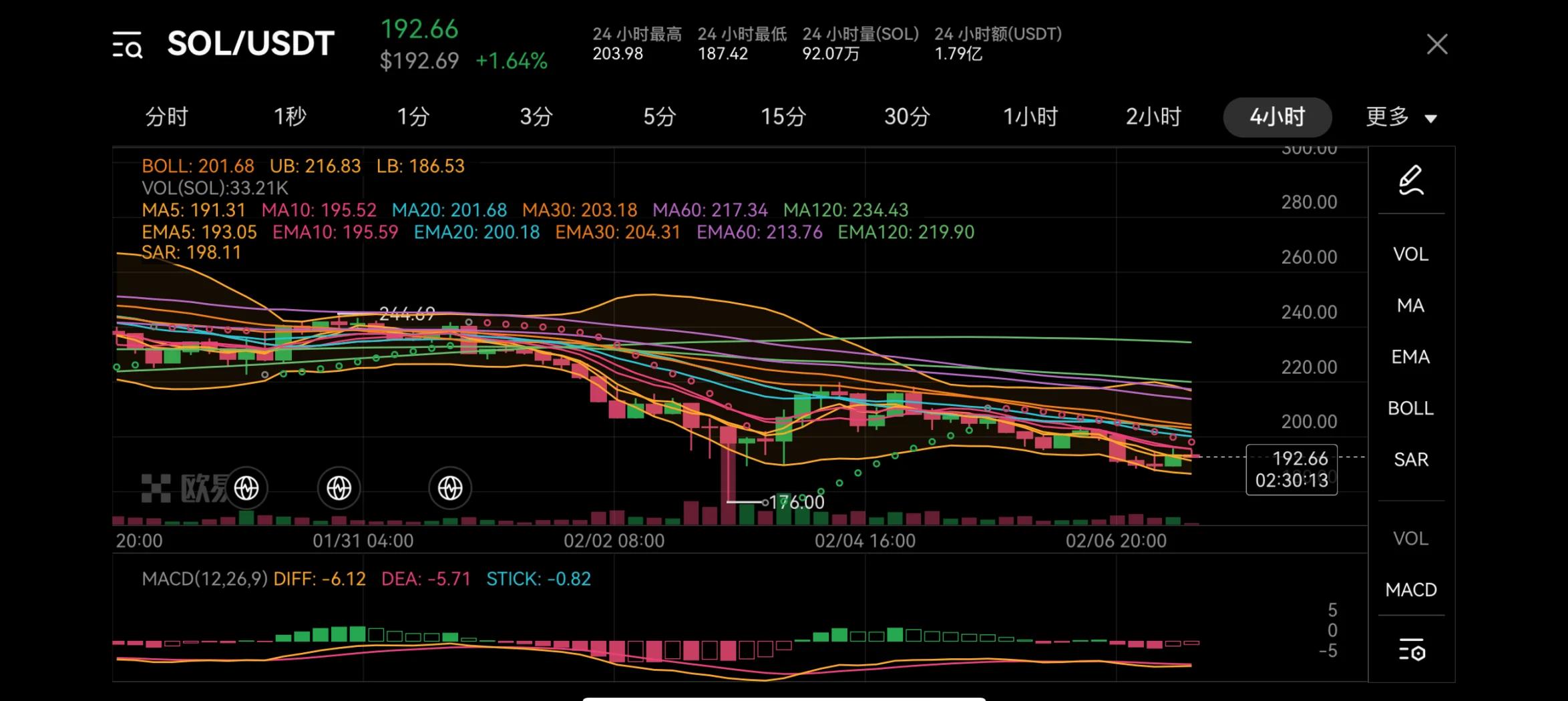This screenshot has width=1568, height=701.
Task: Toggle the MACD sub-chart indicator
Action: 1410,590
